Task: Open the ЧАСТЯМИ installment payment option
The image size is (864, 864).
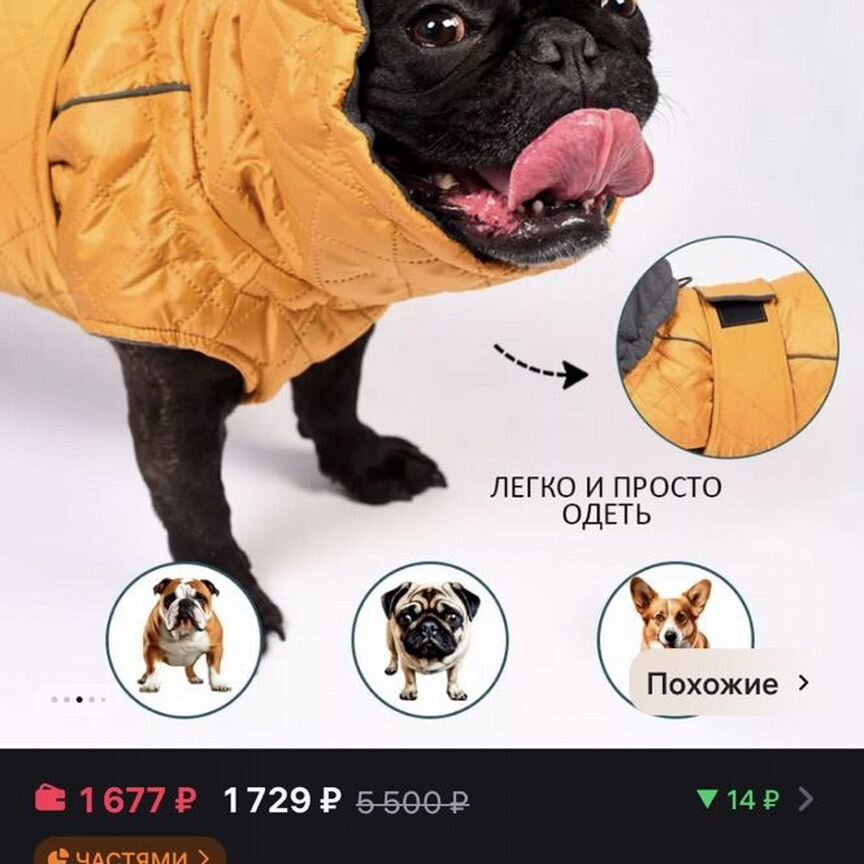Action: click(130, 855)
